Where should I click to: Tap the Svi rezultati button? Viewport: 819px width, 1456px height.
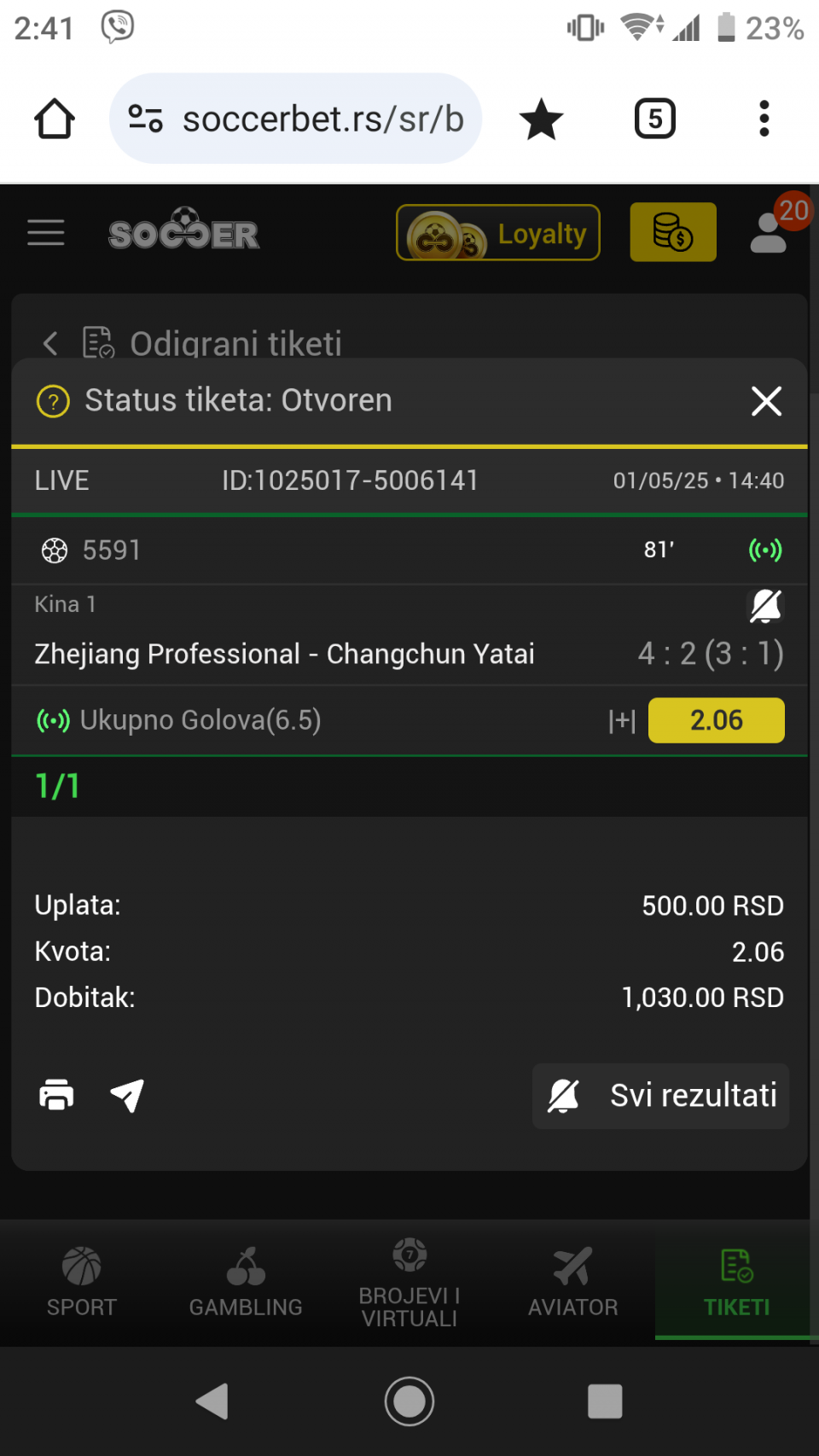[x=661, y=1096]
